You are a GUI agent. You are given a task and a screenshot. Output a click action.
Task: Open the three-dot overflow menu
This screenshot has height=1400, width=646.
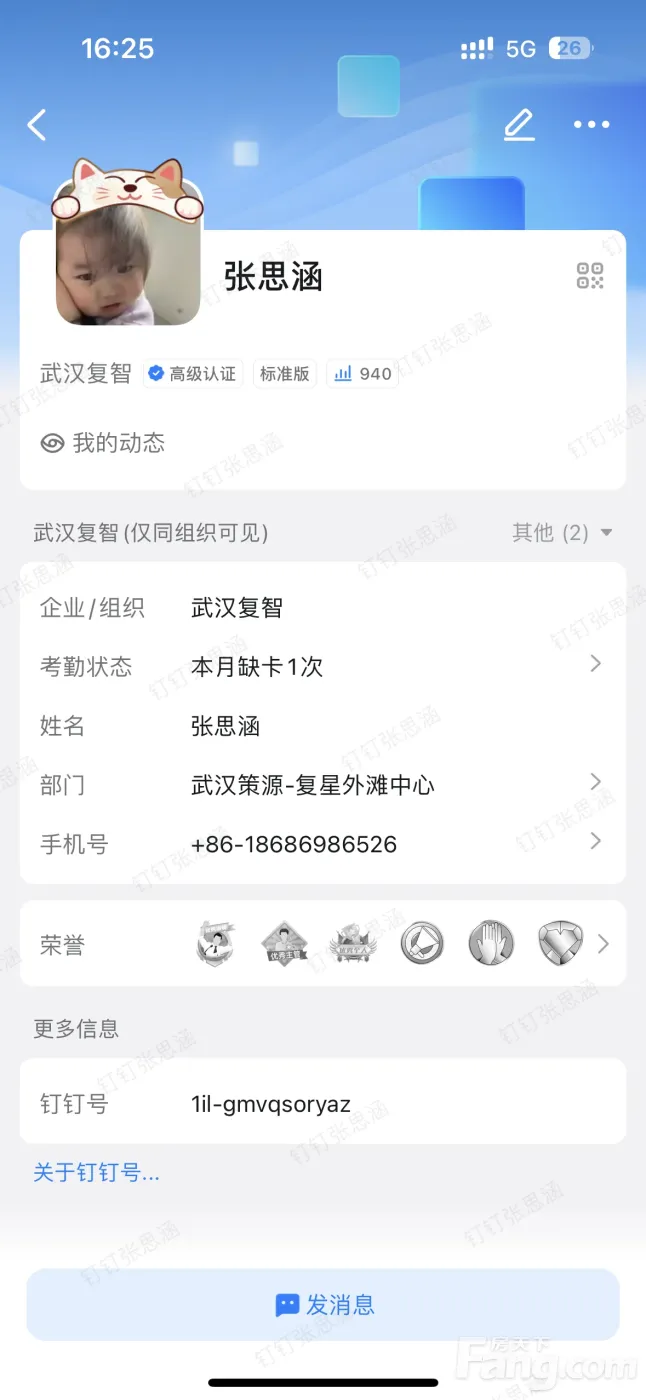[x=591, y=125]
